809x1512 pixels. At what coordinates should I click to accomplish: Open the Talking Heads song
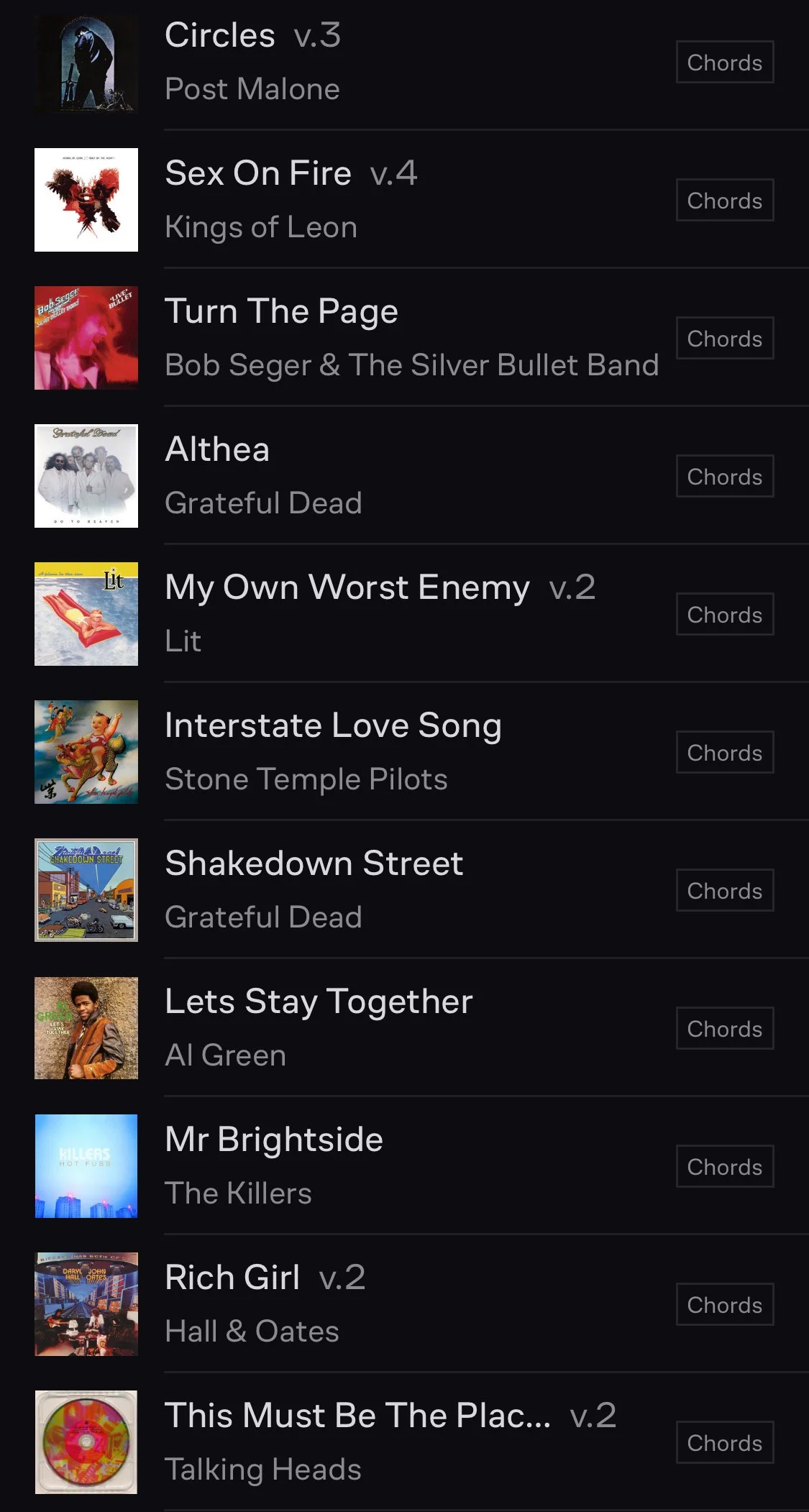point(357,1416)
